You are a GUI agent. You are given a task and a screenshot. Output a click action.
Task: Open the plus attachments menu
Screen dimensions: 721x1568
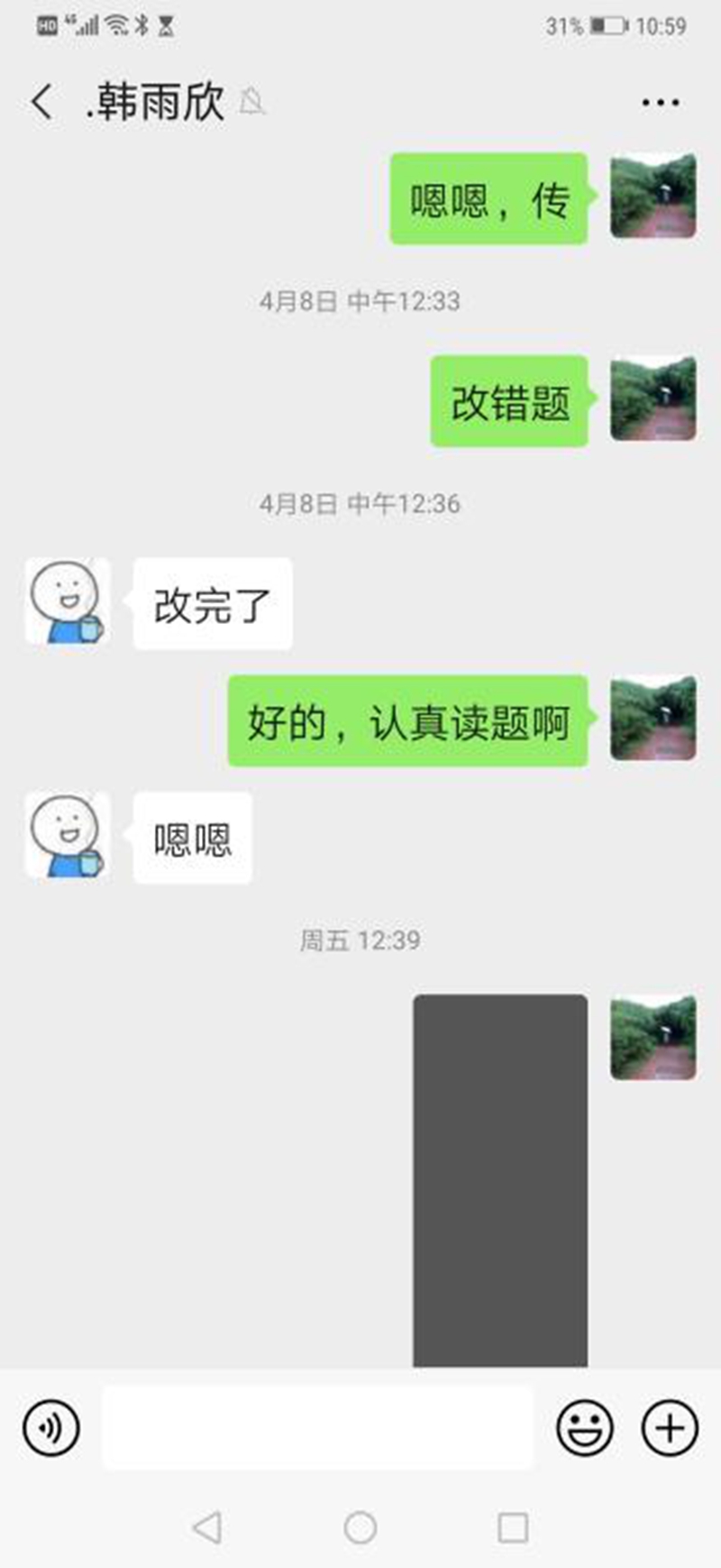[x=669, y=1427]
